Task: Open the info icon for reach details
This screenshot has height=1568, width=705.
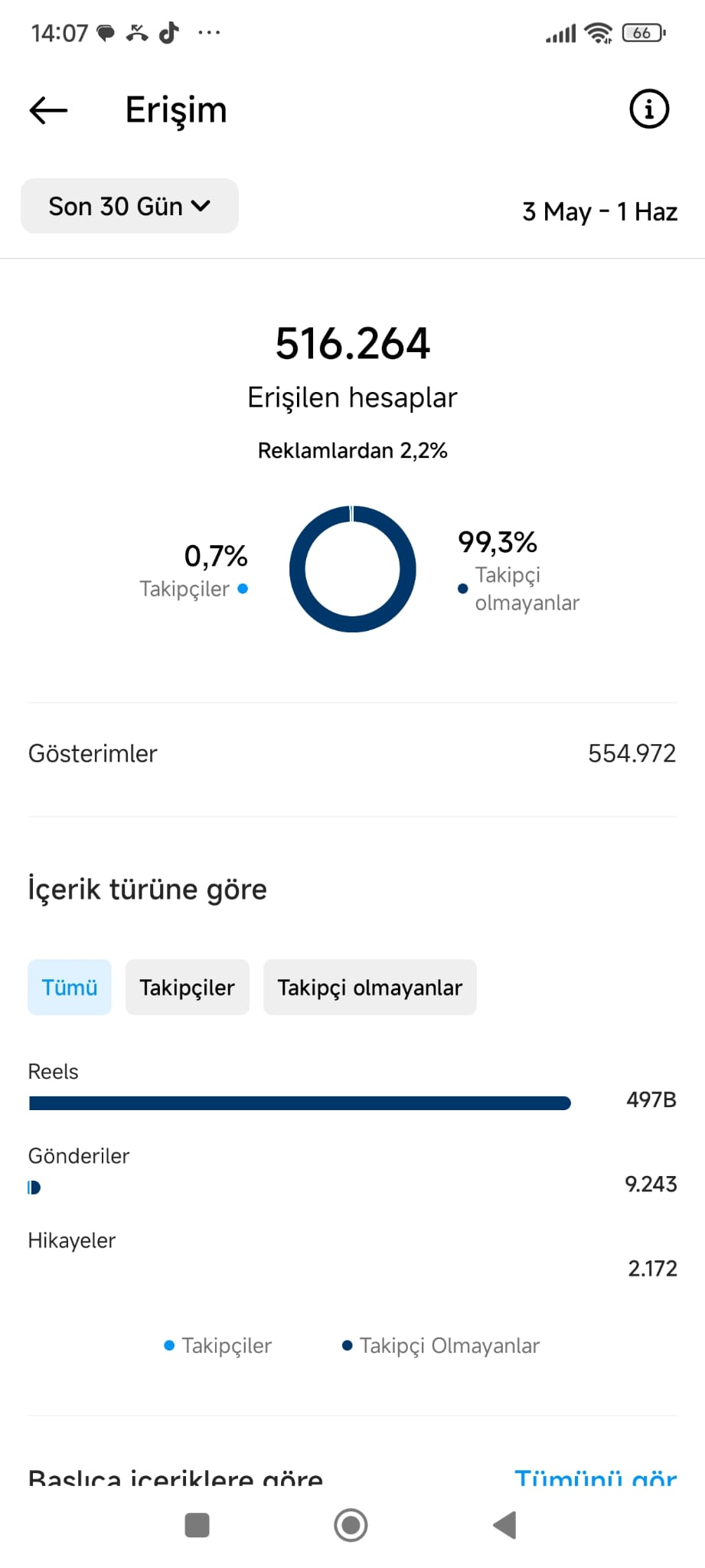Action: 649,109
